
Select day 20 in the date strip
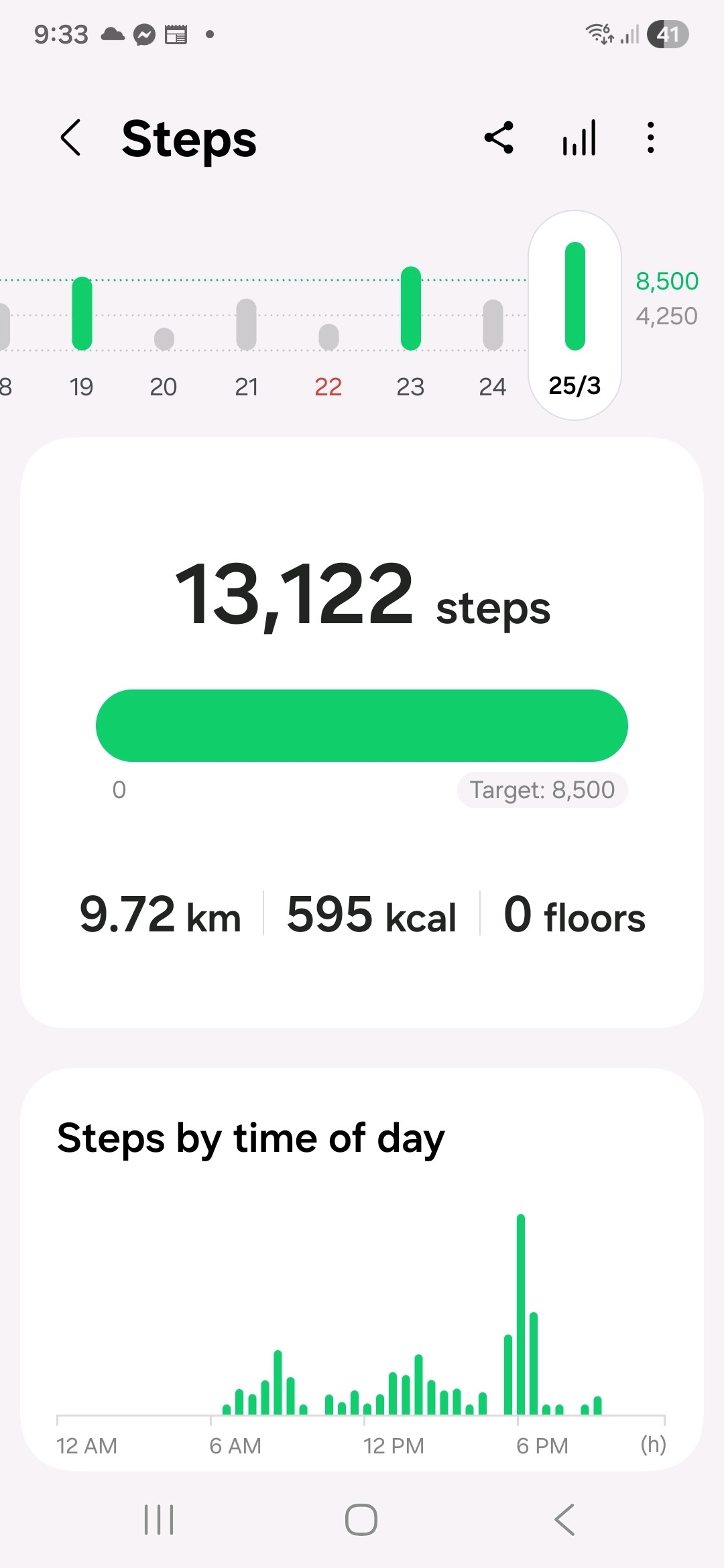pyautogui.click(x=164, y=355)
